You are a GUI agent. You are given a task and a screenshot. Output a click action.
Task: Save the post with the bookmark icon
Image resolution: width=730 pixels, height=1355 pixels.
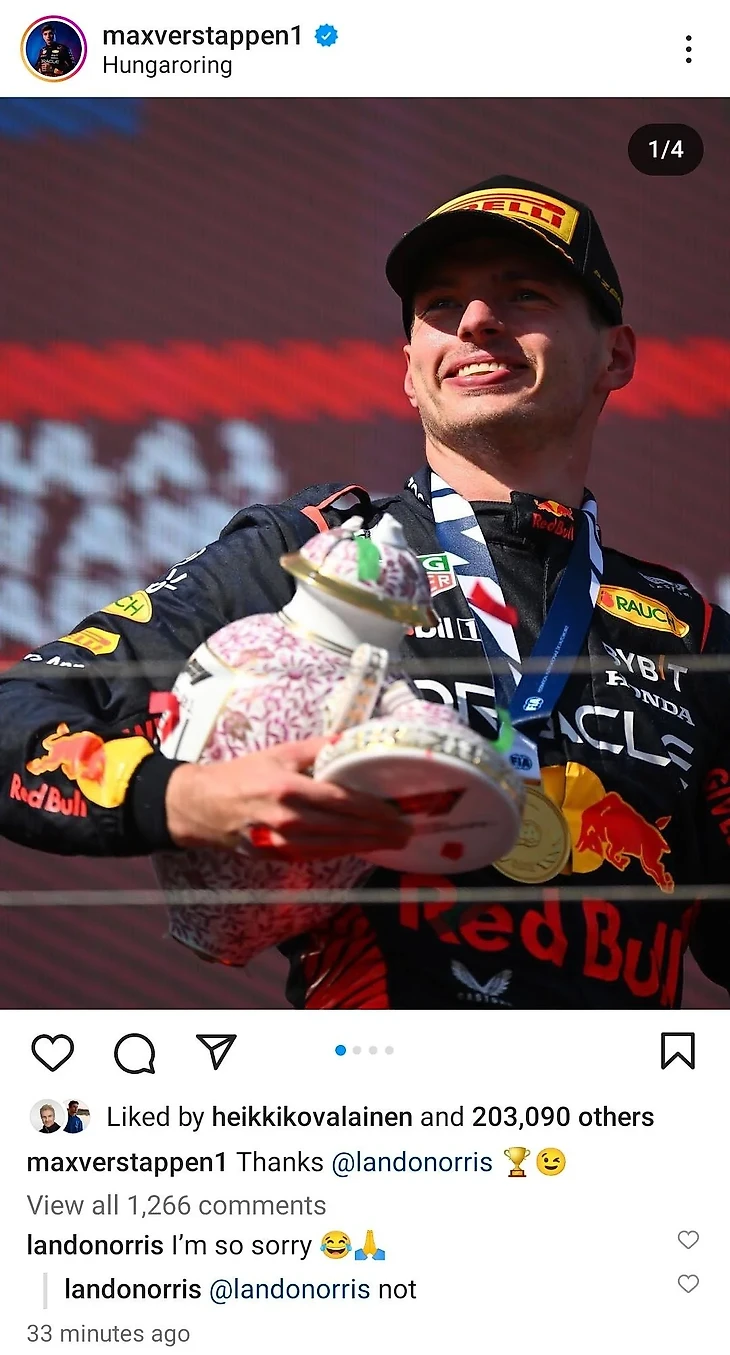677,1051
